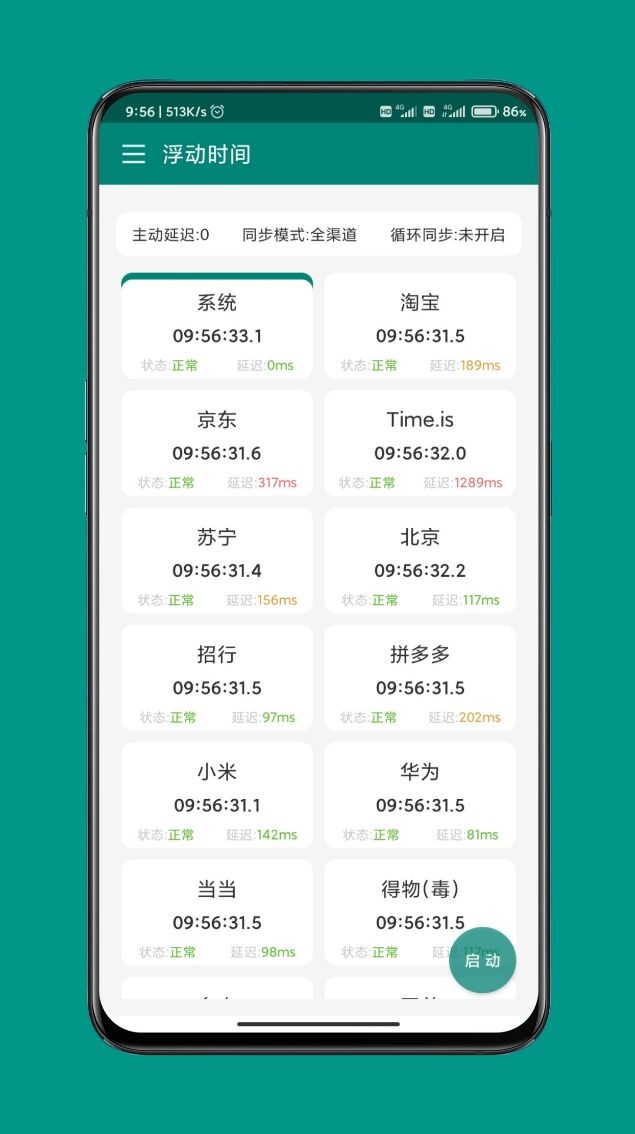Tap the 启动 floating button
This screenshot has width=635, height=1134.
(482, 960)
